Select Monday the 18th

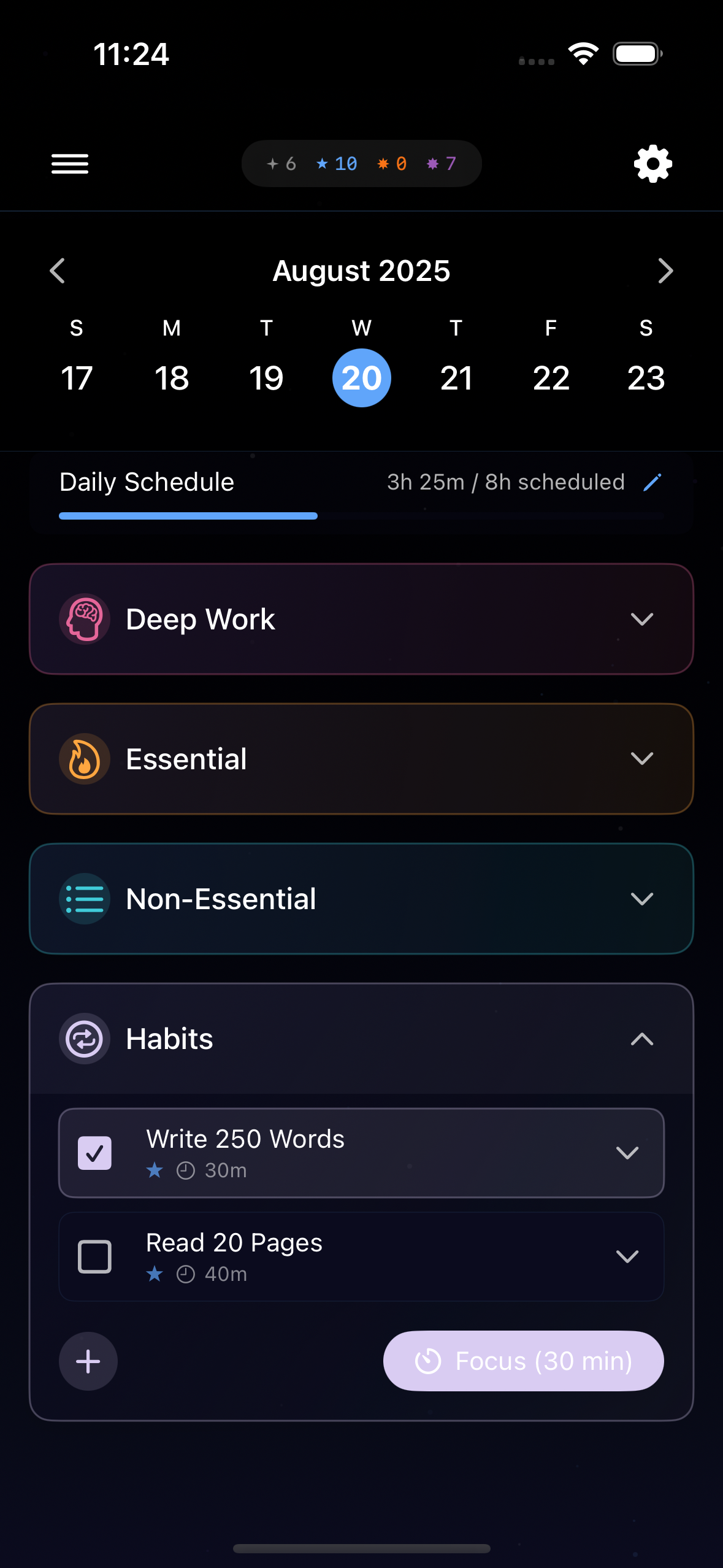coord(172,377)
